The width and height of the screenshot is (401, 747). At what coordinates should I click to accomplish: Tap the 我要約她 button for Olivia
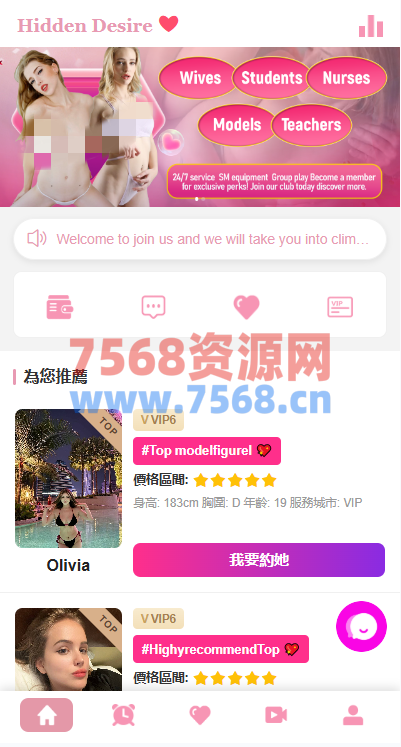click(x=259, y=560)
